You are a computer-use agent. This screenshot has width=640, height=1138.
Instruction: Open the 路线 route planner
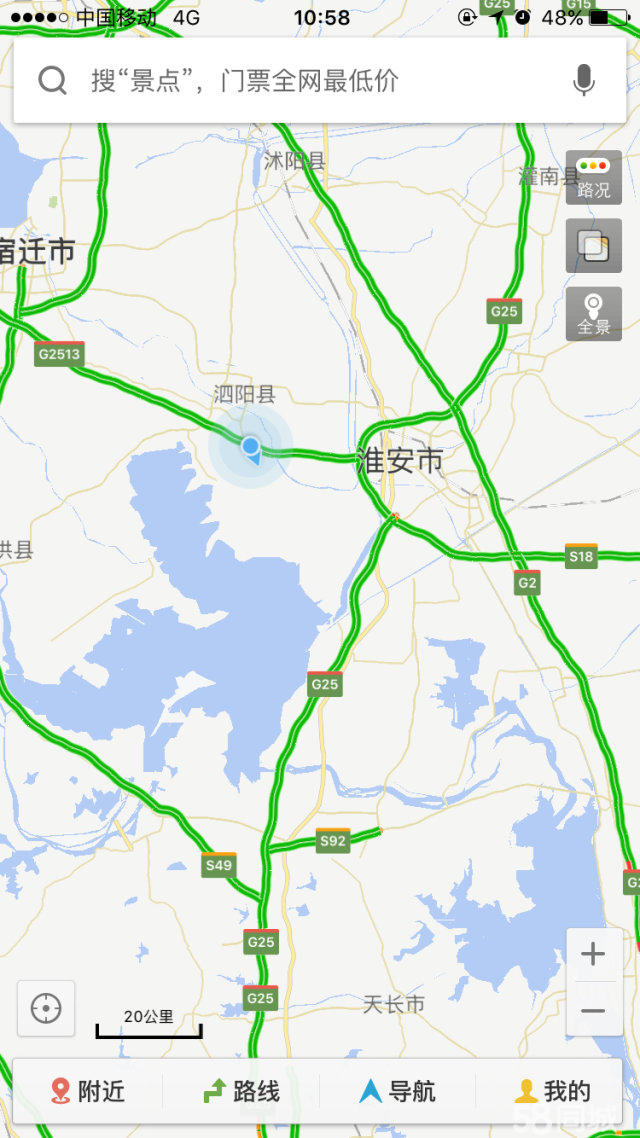coord(241,1091)
